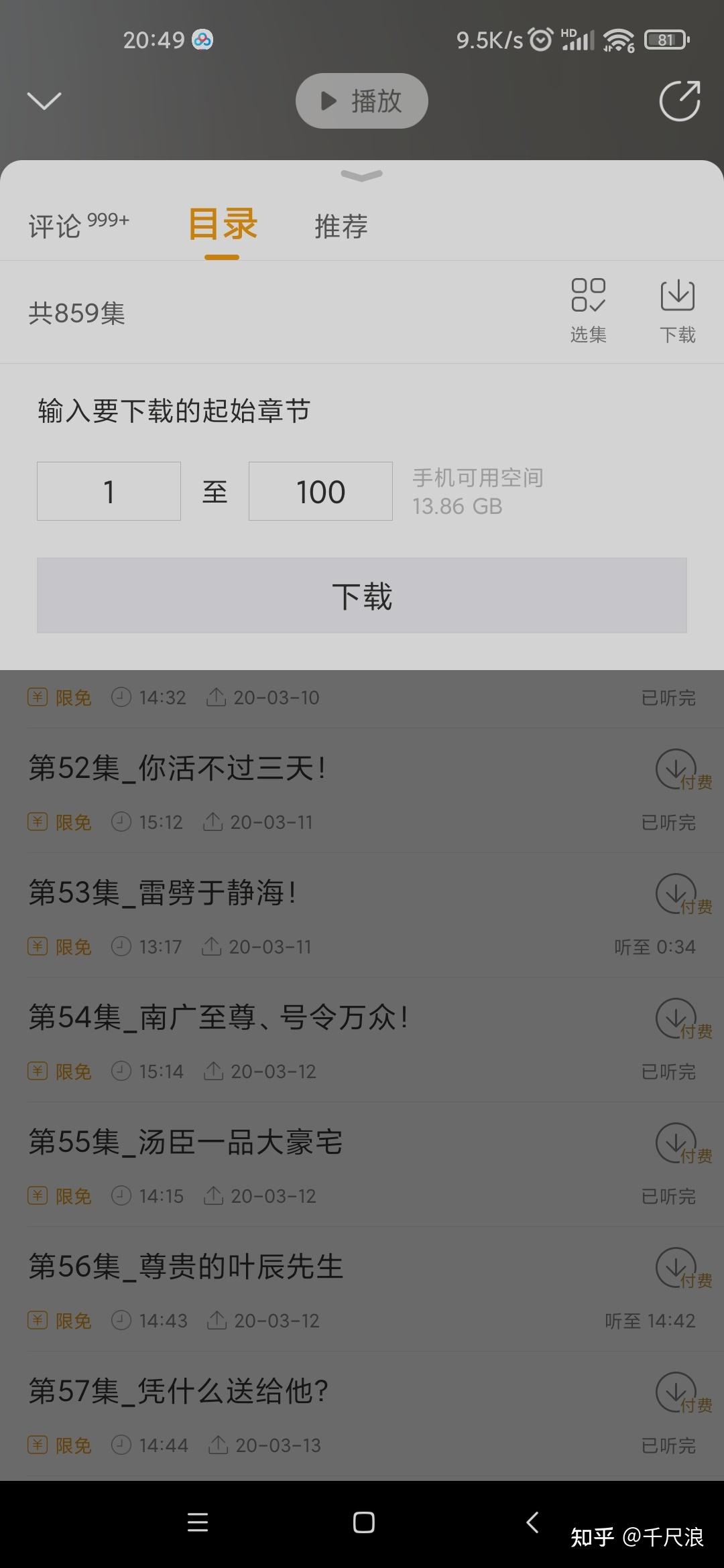724x1568 pixels.
Task: Share this audiobook via the share icon
Action: 680,101
